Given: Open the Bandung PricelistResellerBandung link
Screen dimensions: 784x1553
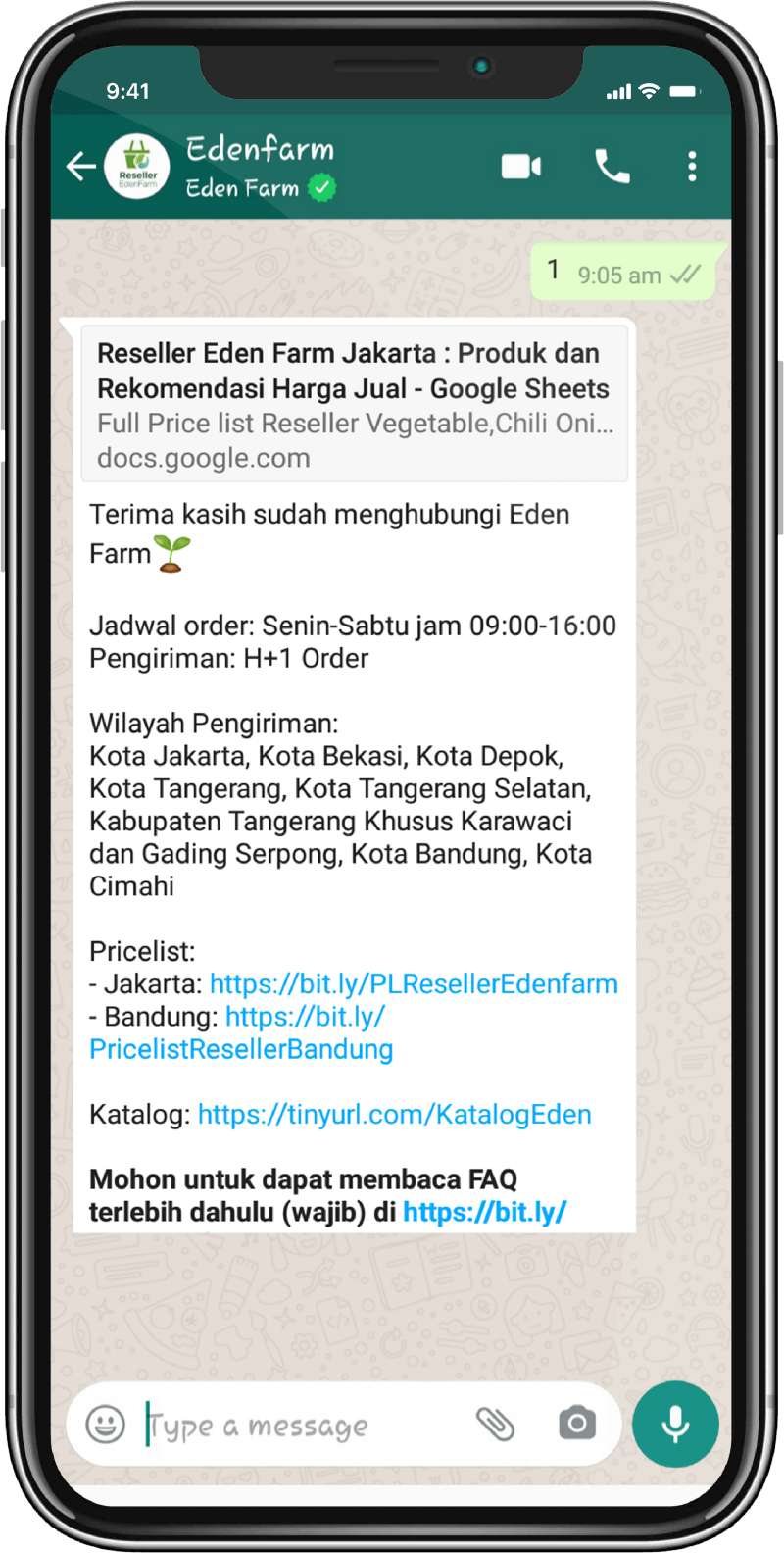Looking at the screenshot, I should pyautogui.click(x=241, y=1049).
